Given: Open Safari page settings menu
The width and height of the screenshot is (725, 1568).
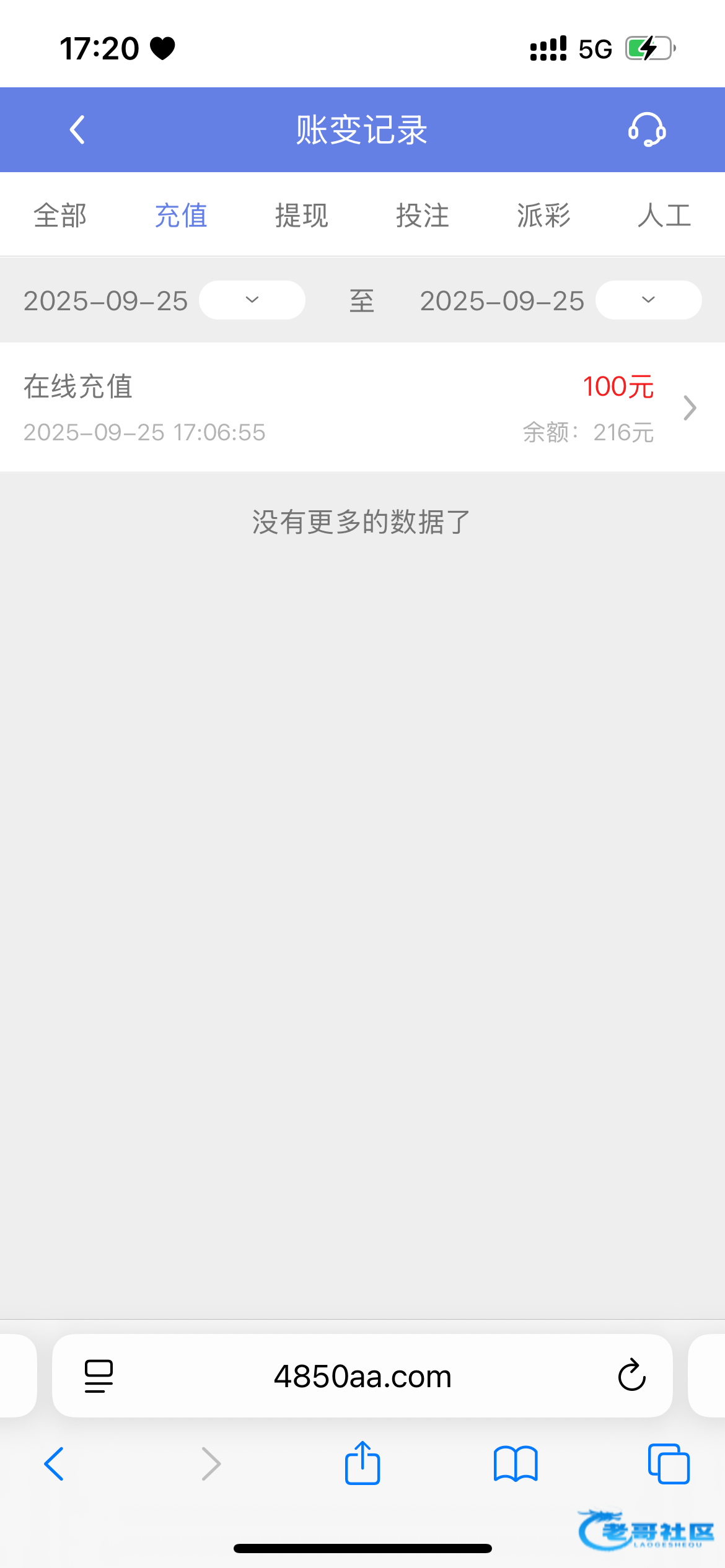Looking at the screenshot, I should point(99,1376).
